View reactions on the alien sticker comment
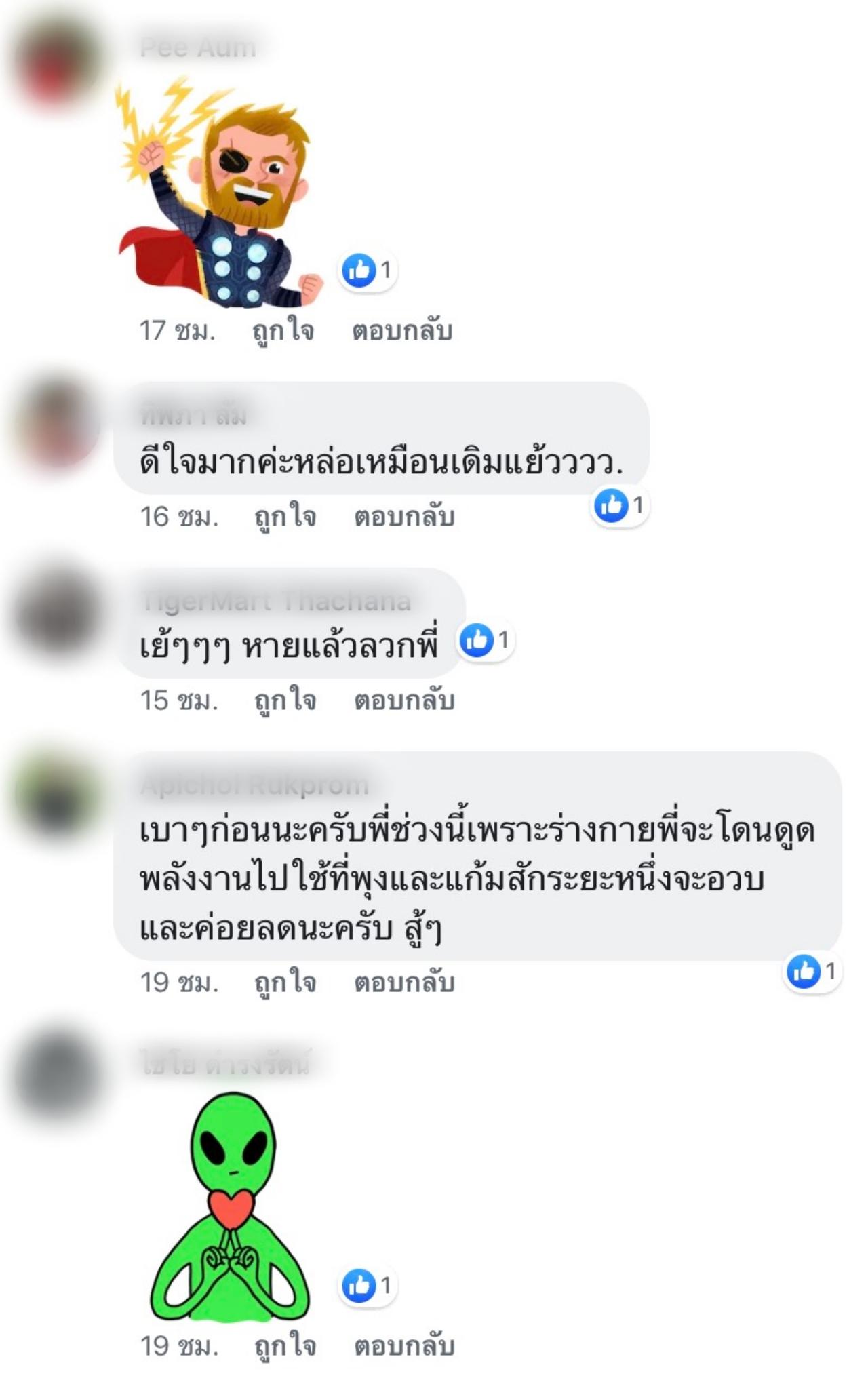Viewport: 868px width, 1382px height. coord(368,1285)
